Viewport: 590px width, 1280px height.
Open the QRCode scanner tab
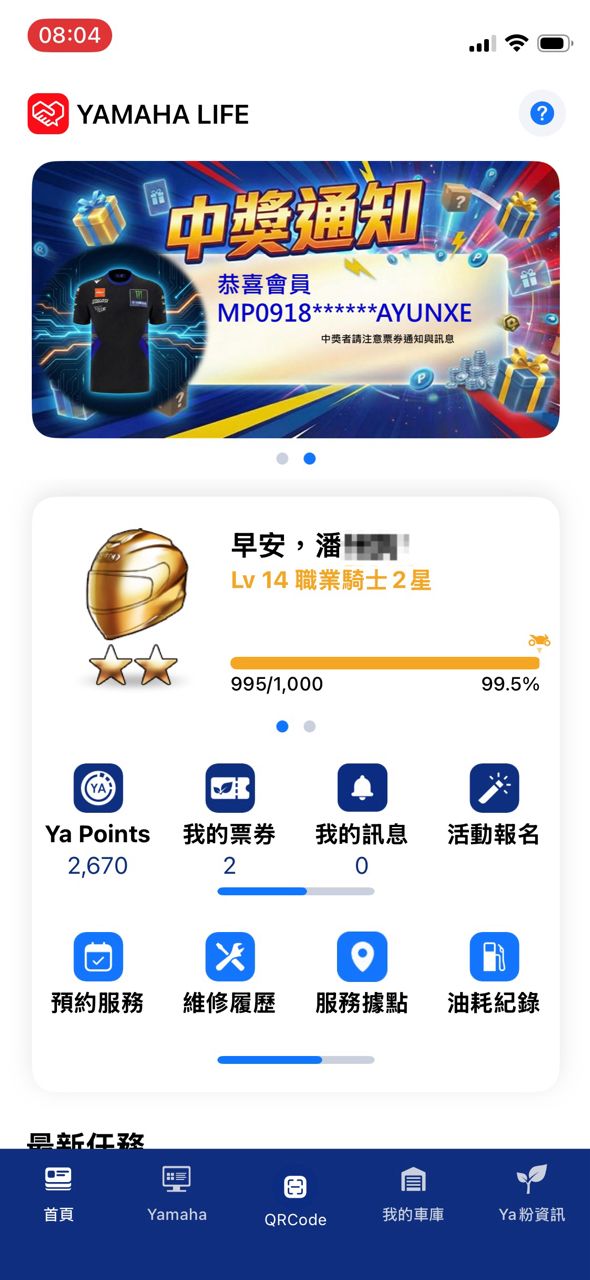[x=295, y=1199]
